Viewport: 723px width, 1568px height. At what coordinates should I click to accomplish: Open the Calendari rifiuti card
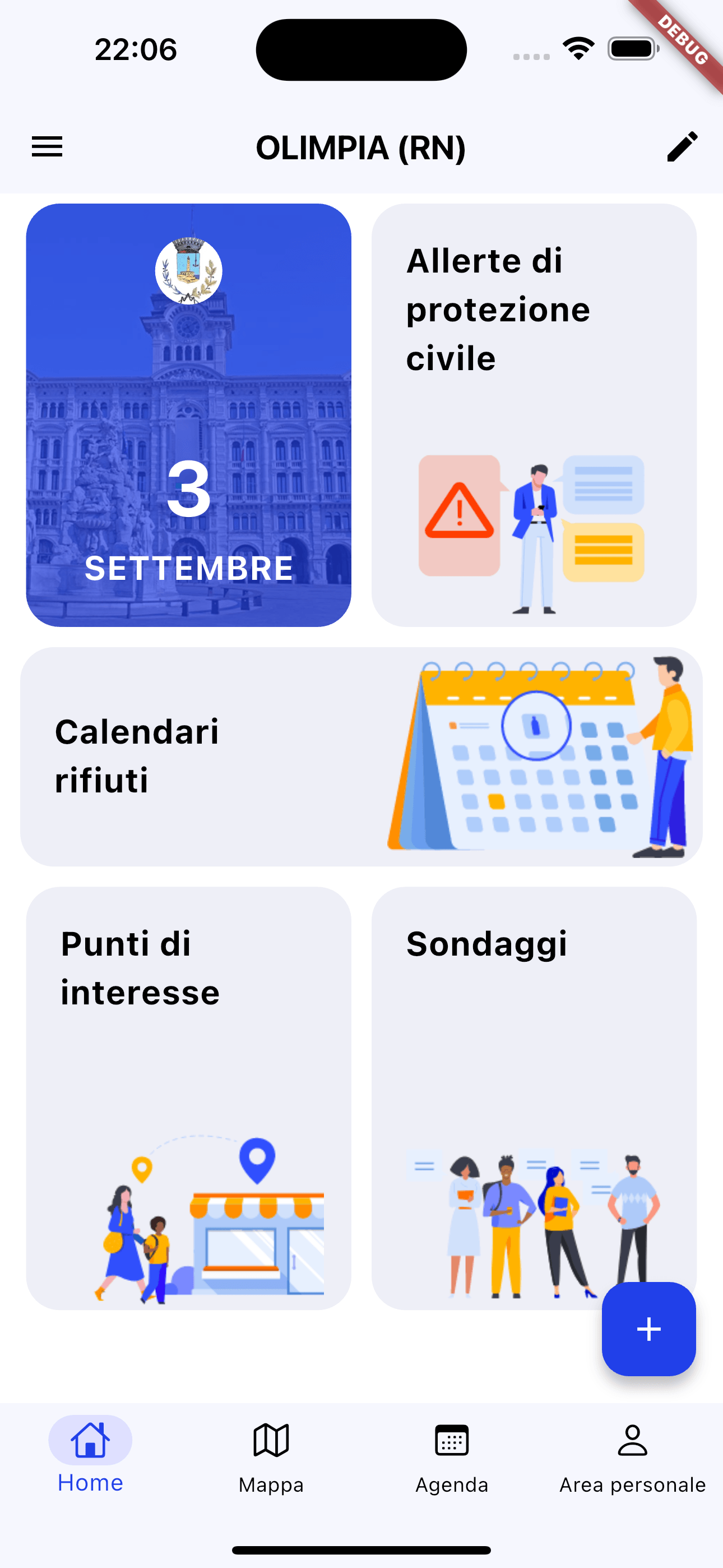(361, 754)
